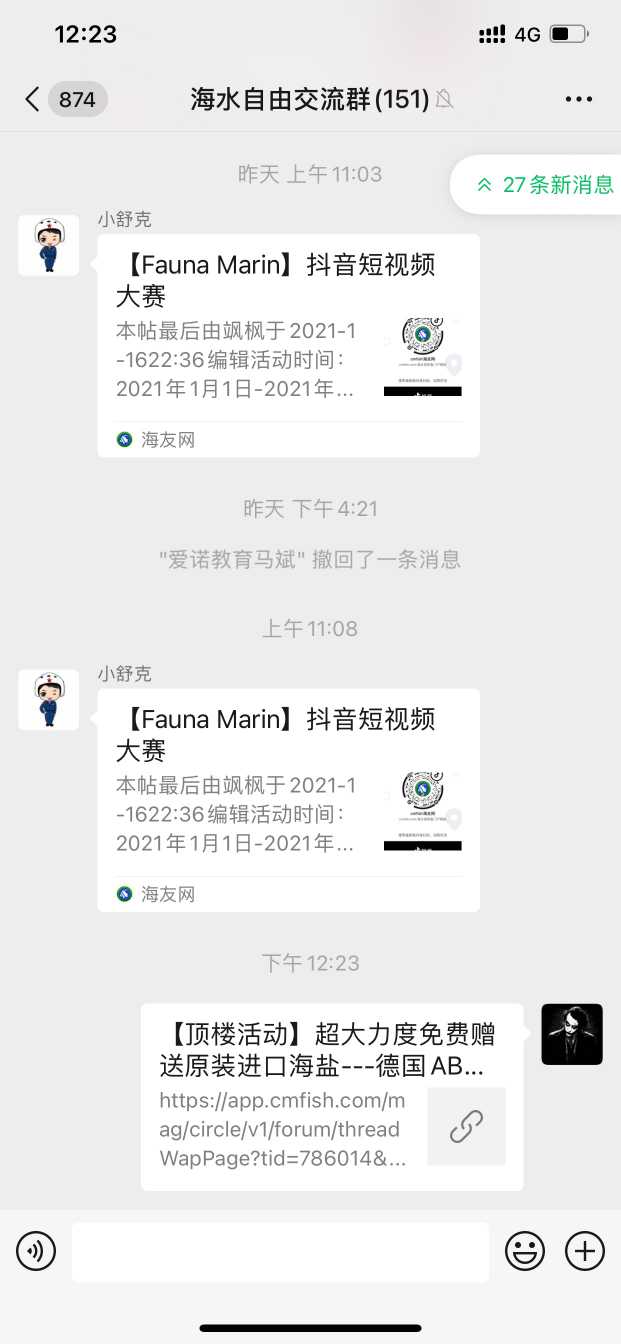Open the group chat overflow menu
Screen dimensions: 621x1344
pos(579,99)
